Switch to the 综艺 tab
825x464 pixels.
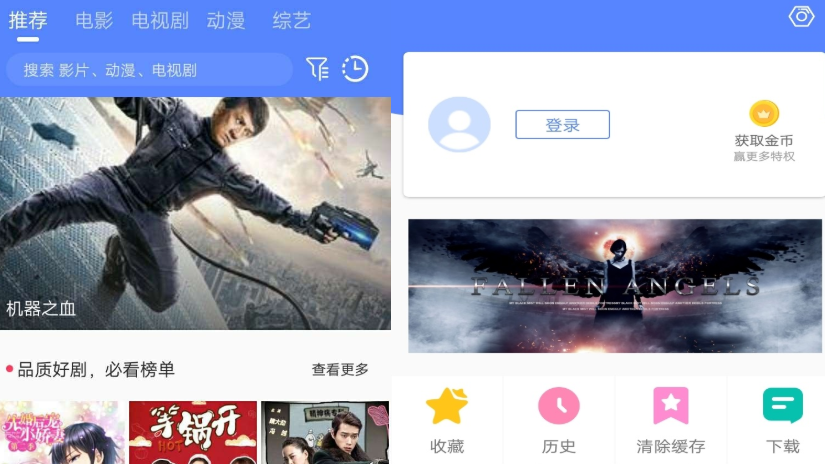point(292,20)
